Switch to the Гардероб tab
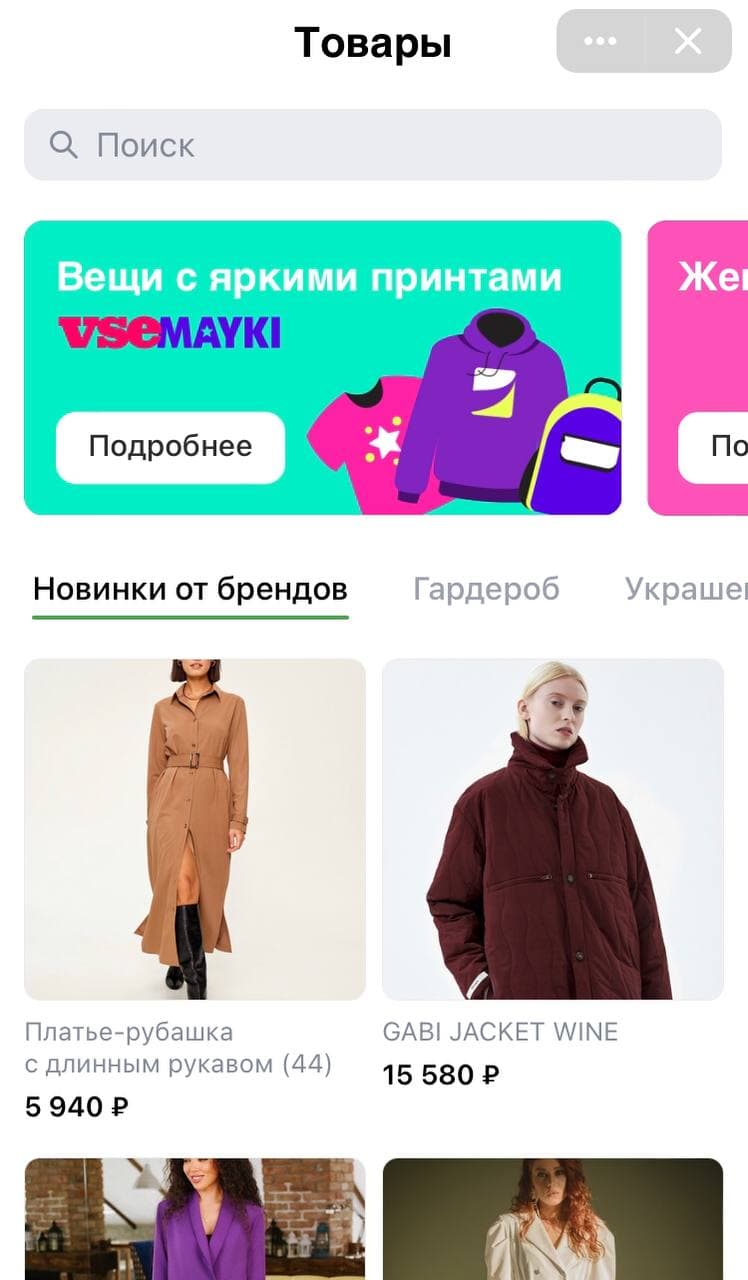The image size is (748, 1280). (x=486, y=589)
